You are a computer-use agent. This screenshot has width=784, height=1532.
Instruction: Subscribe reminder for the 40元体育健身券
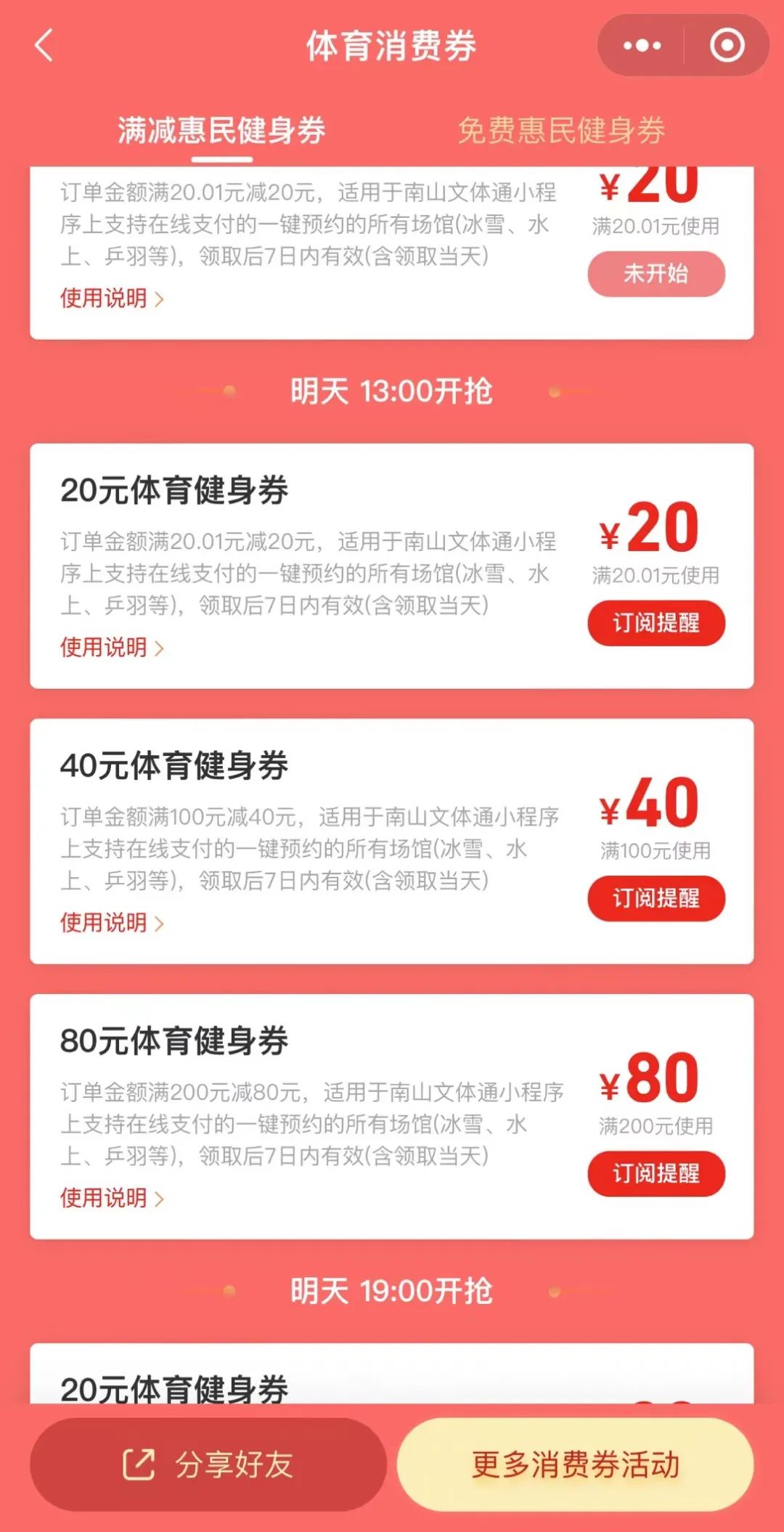click(x=656, y=898)
